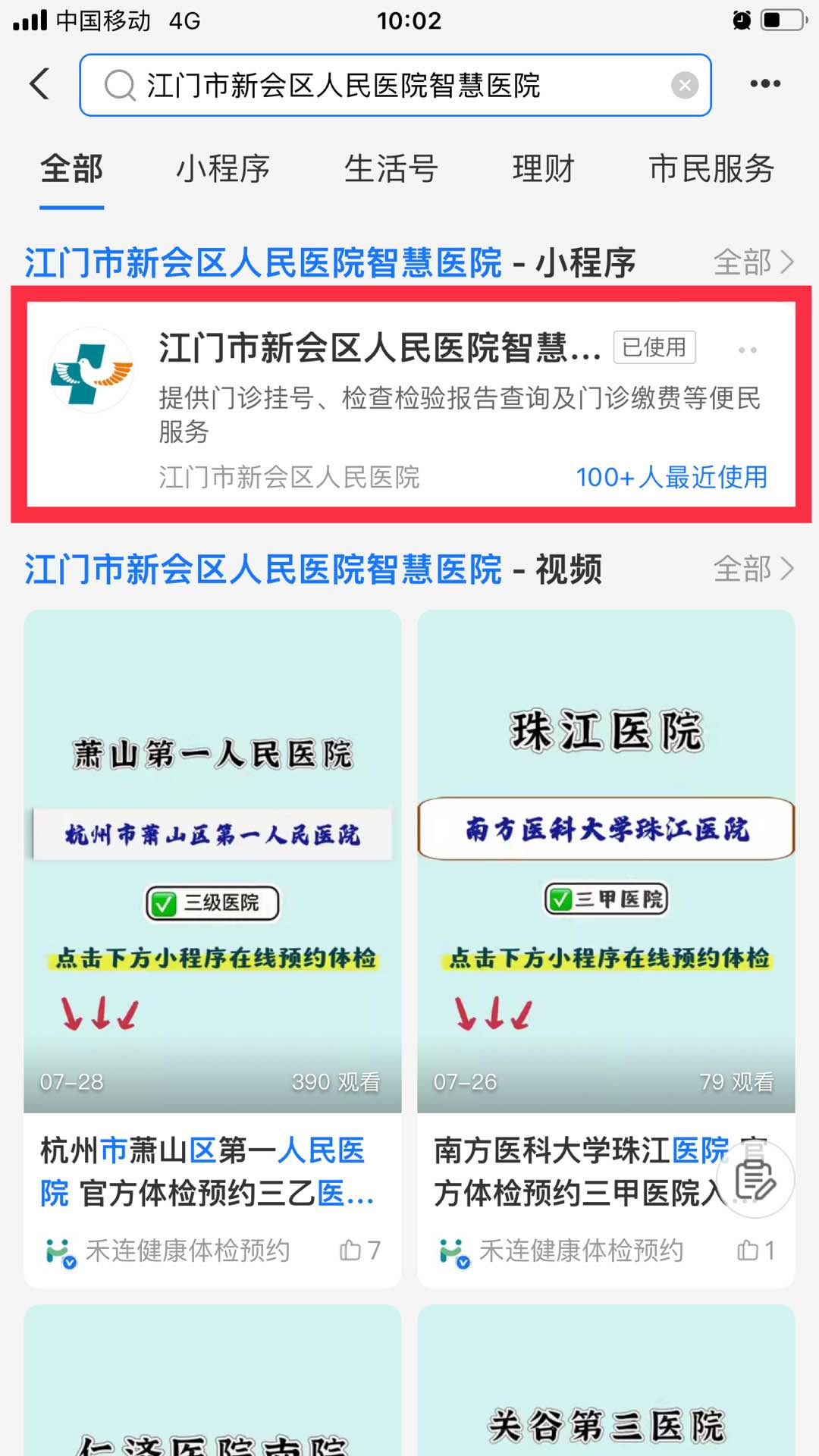Switch to the 生活号 tab
The height and width of the screenshot is (1456, 819).
(391, 168)
